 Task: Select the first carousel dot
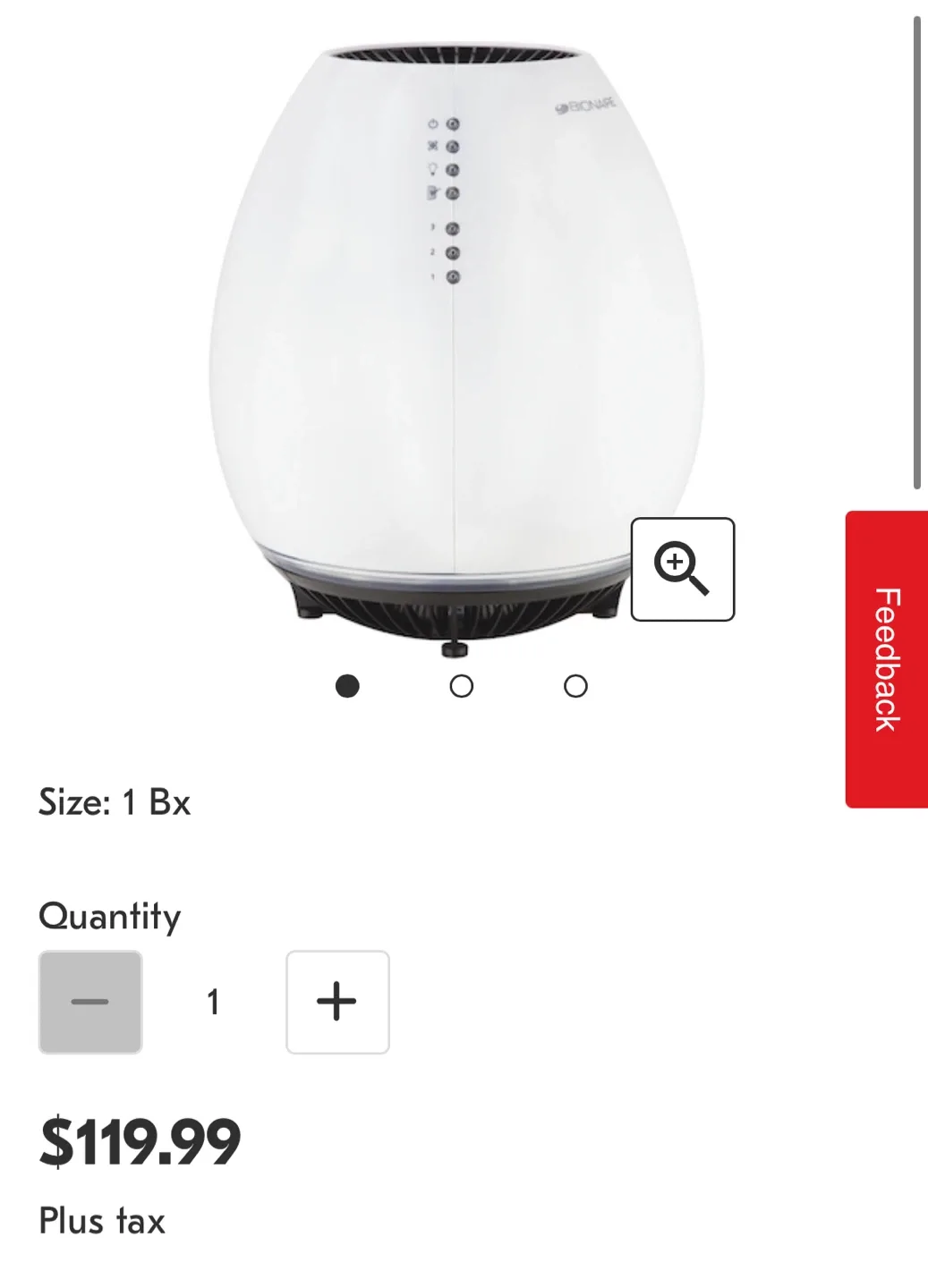[x=347, y=687]
